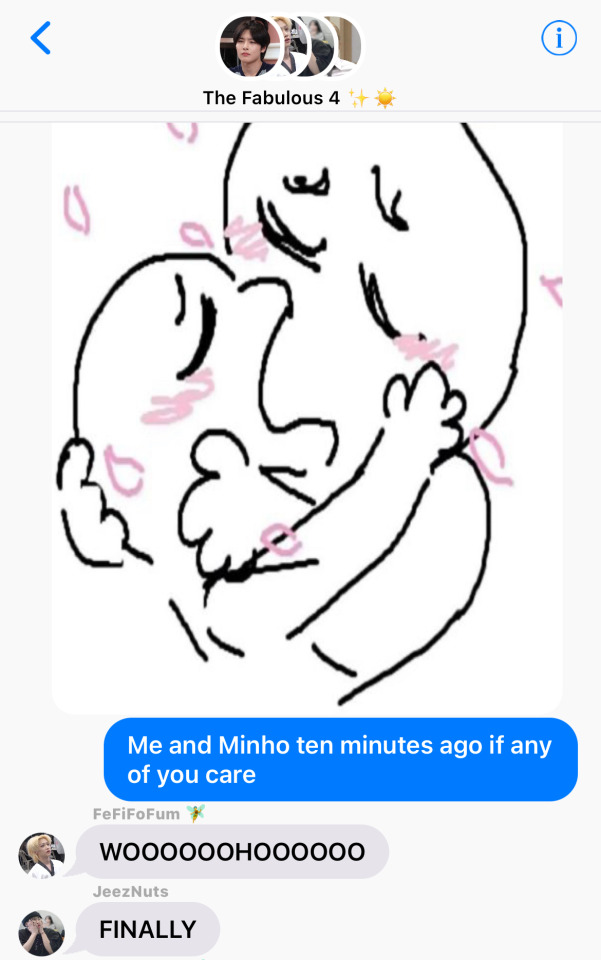Open the group info details icon

coord(558,38)
